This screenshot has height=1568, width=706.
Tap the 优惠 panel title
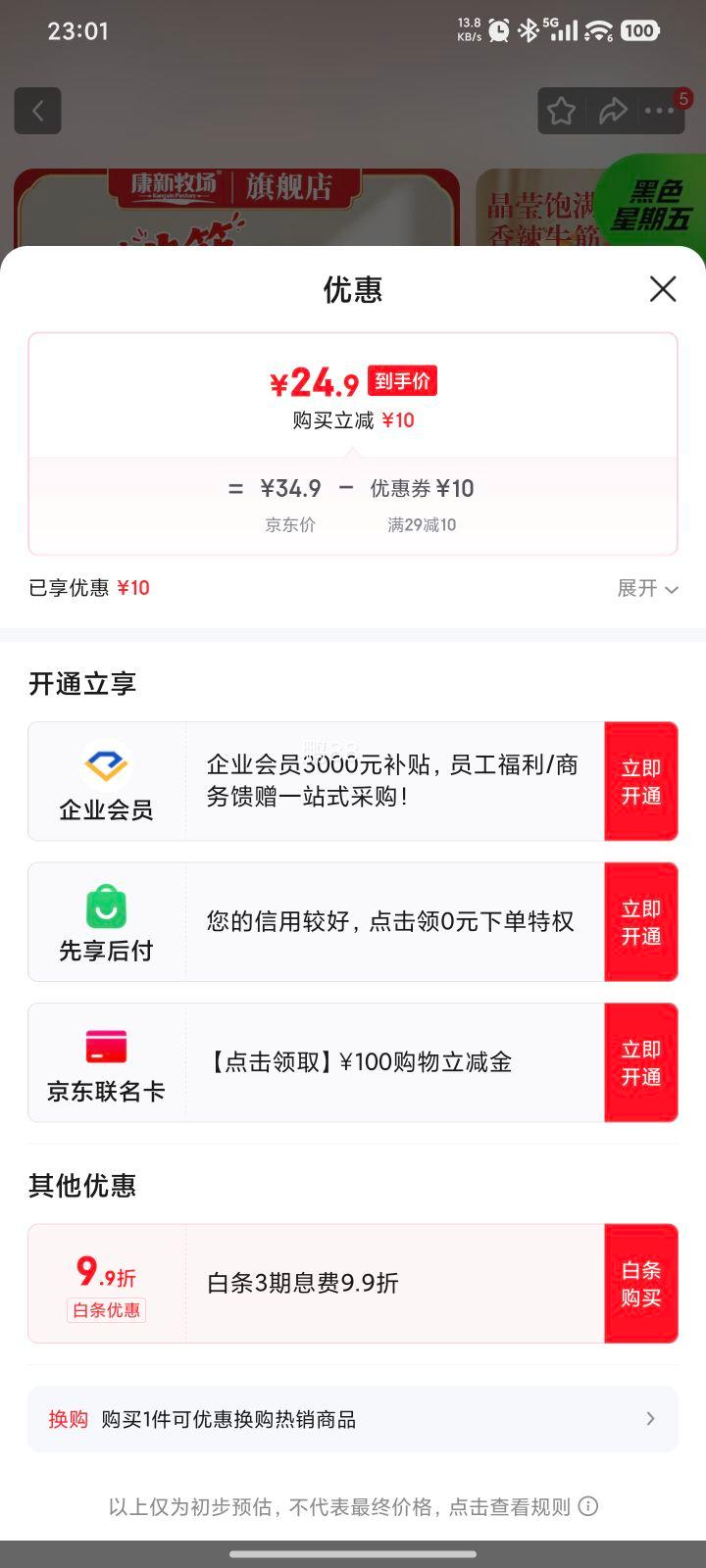[x=353, y=290]
